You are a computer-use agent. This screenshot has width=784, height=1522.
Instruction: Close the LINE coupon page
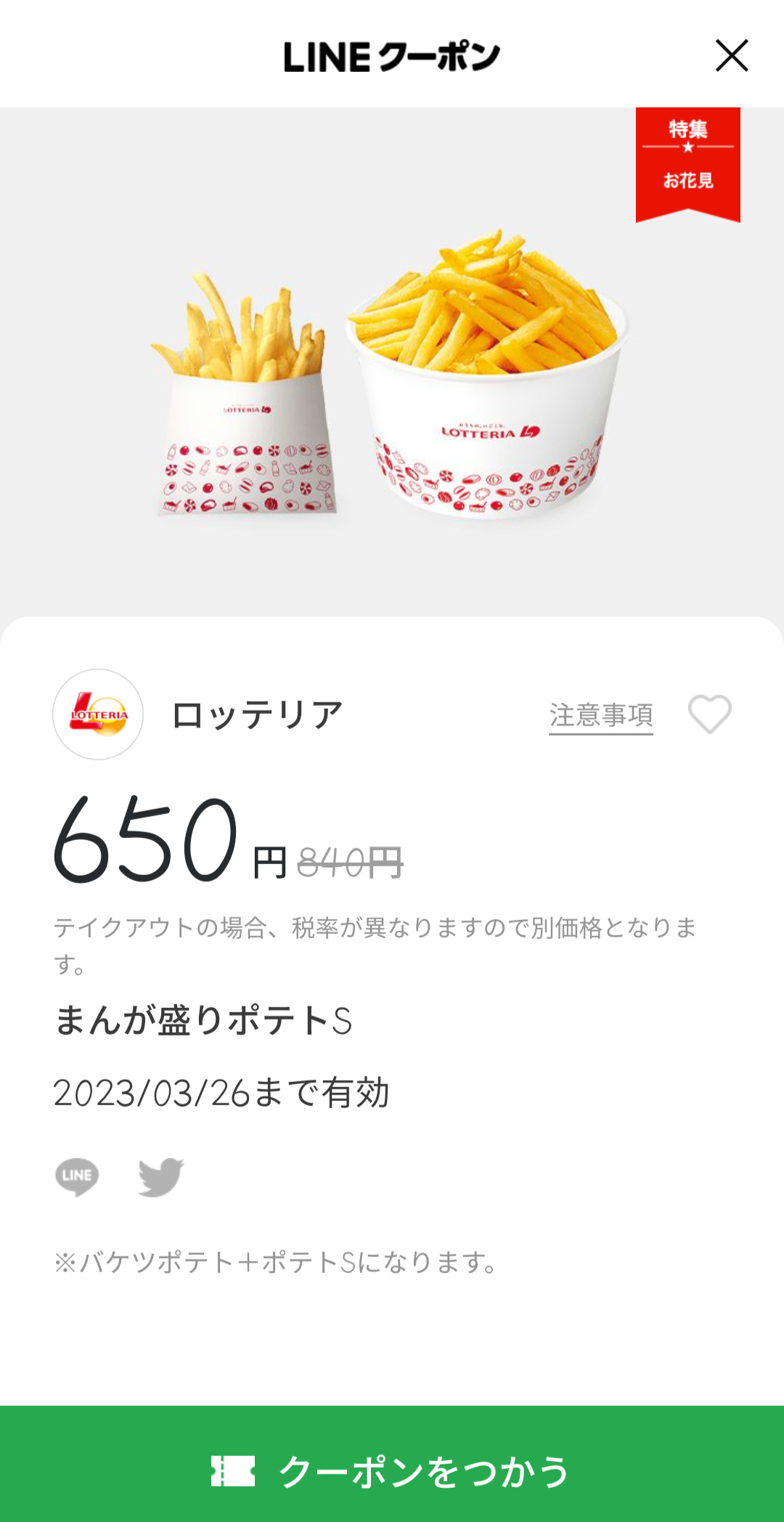click(731, 56)
